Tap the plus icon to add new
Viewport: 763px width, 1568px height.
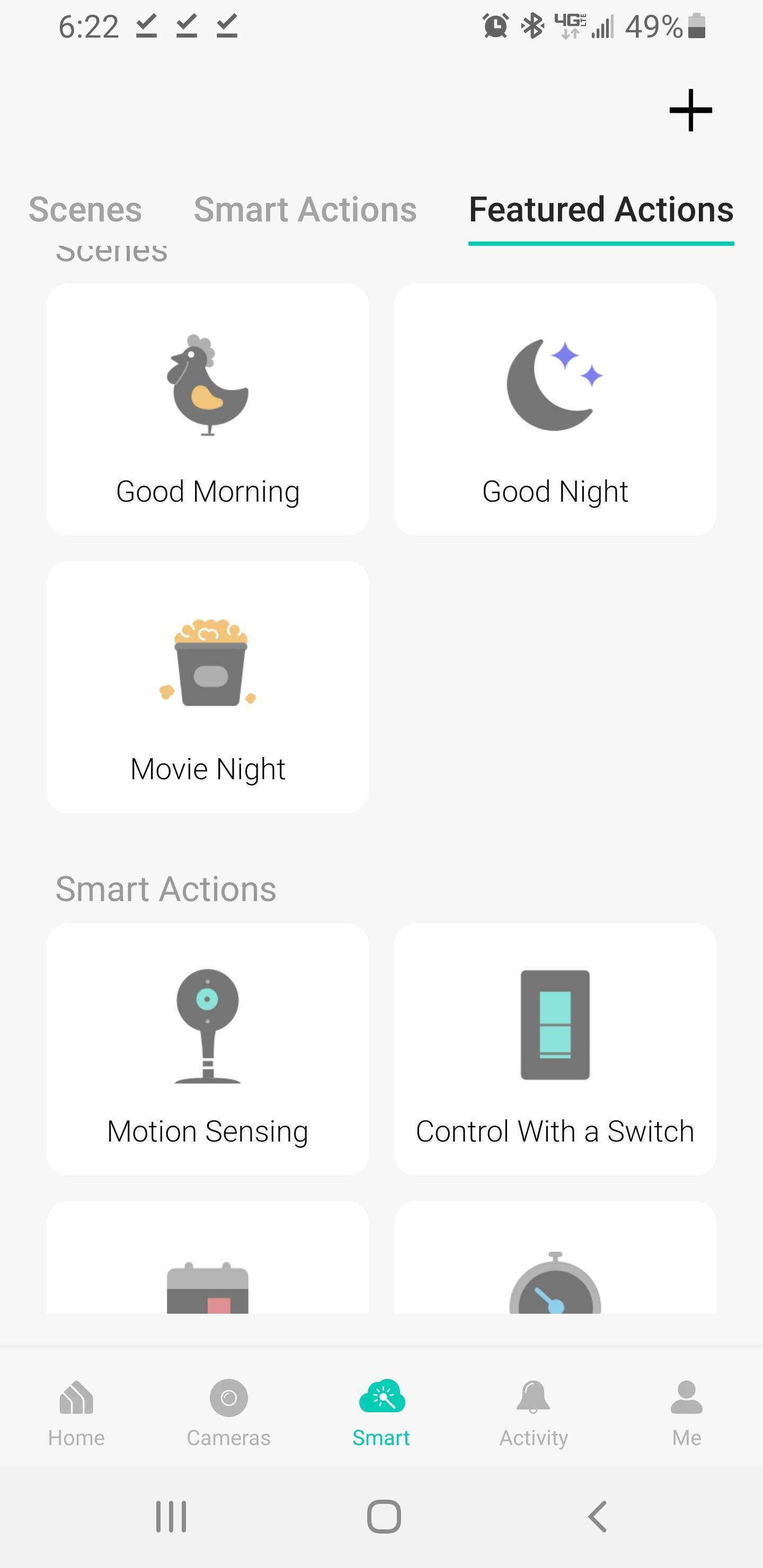[690, 110]
